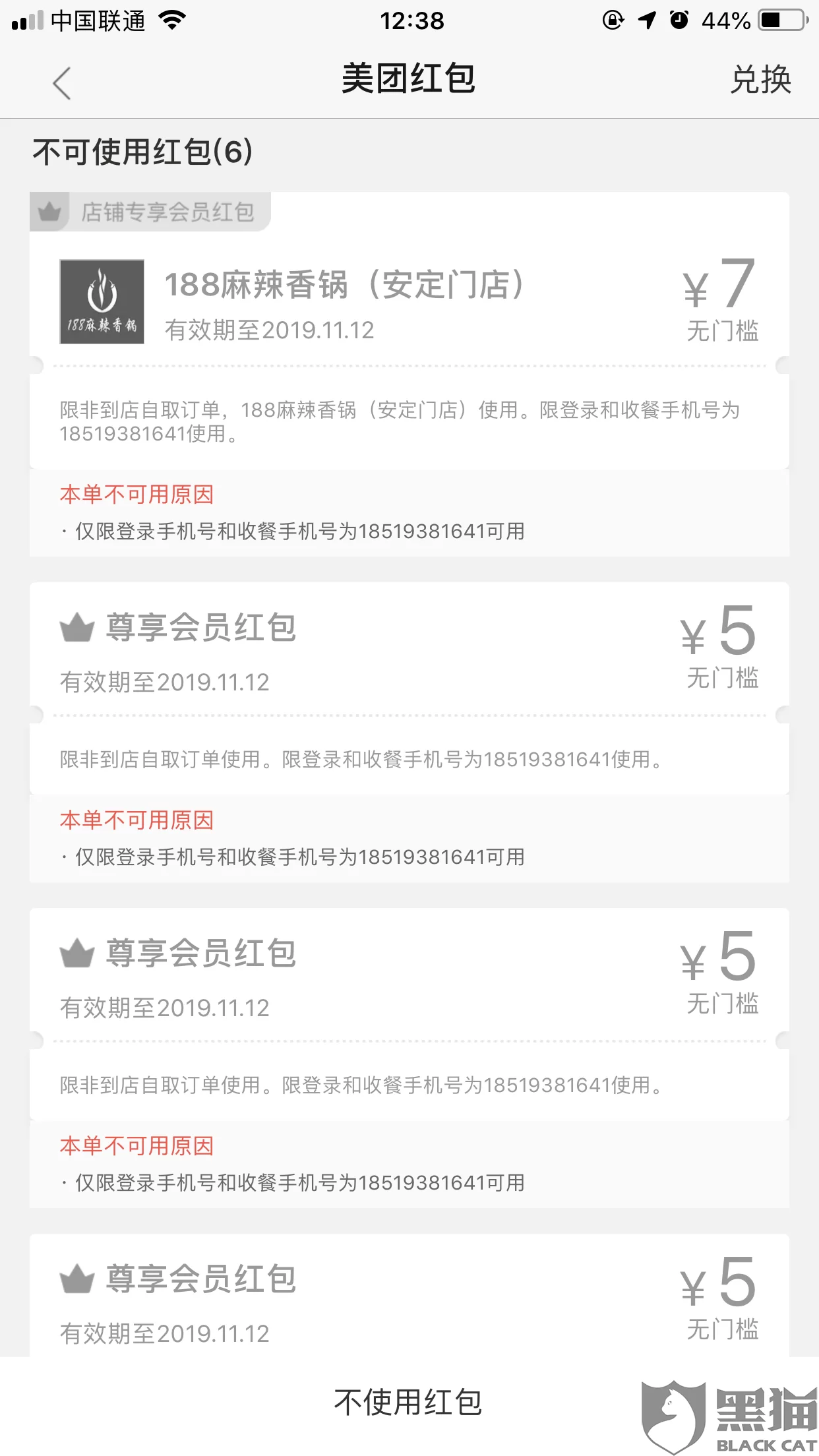
Task: Tap the 美团红包 title bar
Action: coord(409,78)
